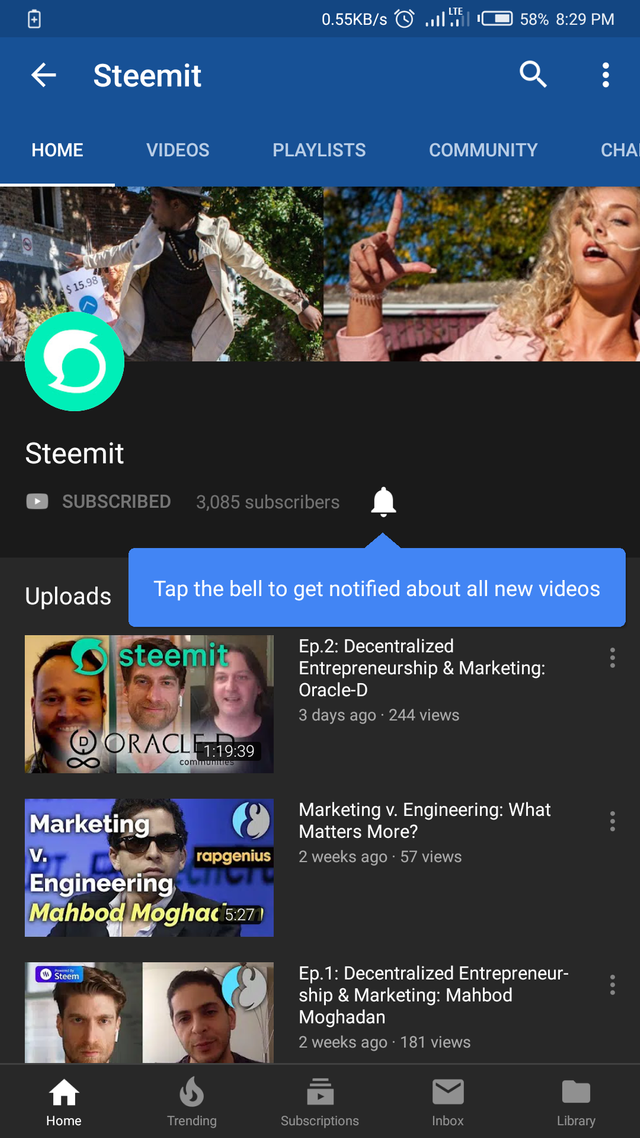640x1138 pixels.
Task: Go back from the Steemit channel
Action: point(43,75)
